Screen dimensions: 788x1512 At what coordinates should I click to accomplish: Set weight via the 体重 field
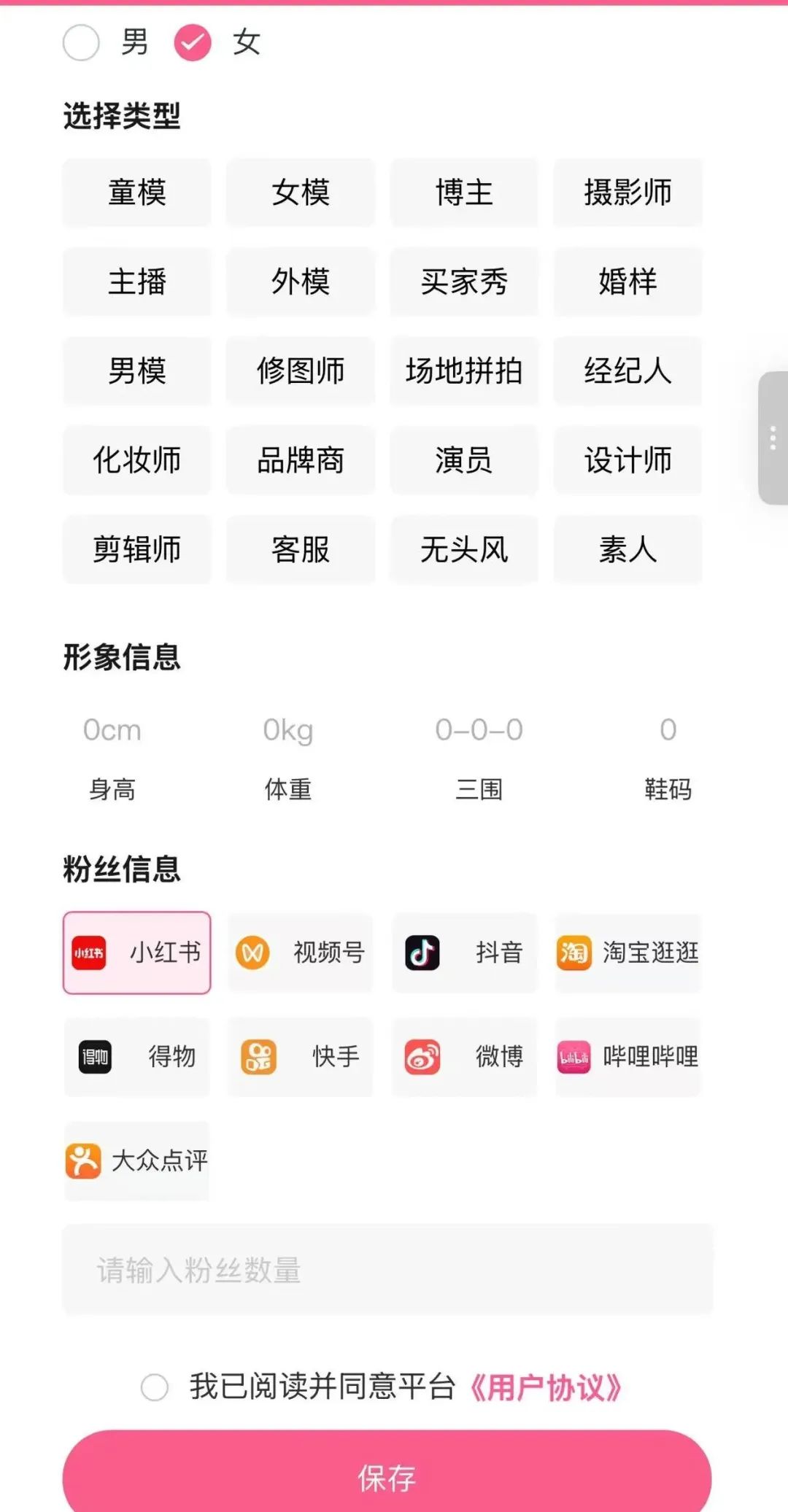(x=288, y=730)
